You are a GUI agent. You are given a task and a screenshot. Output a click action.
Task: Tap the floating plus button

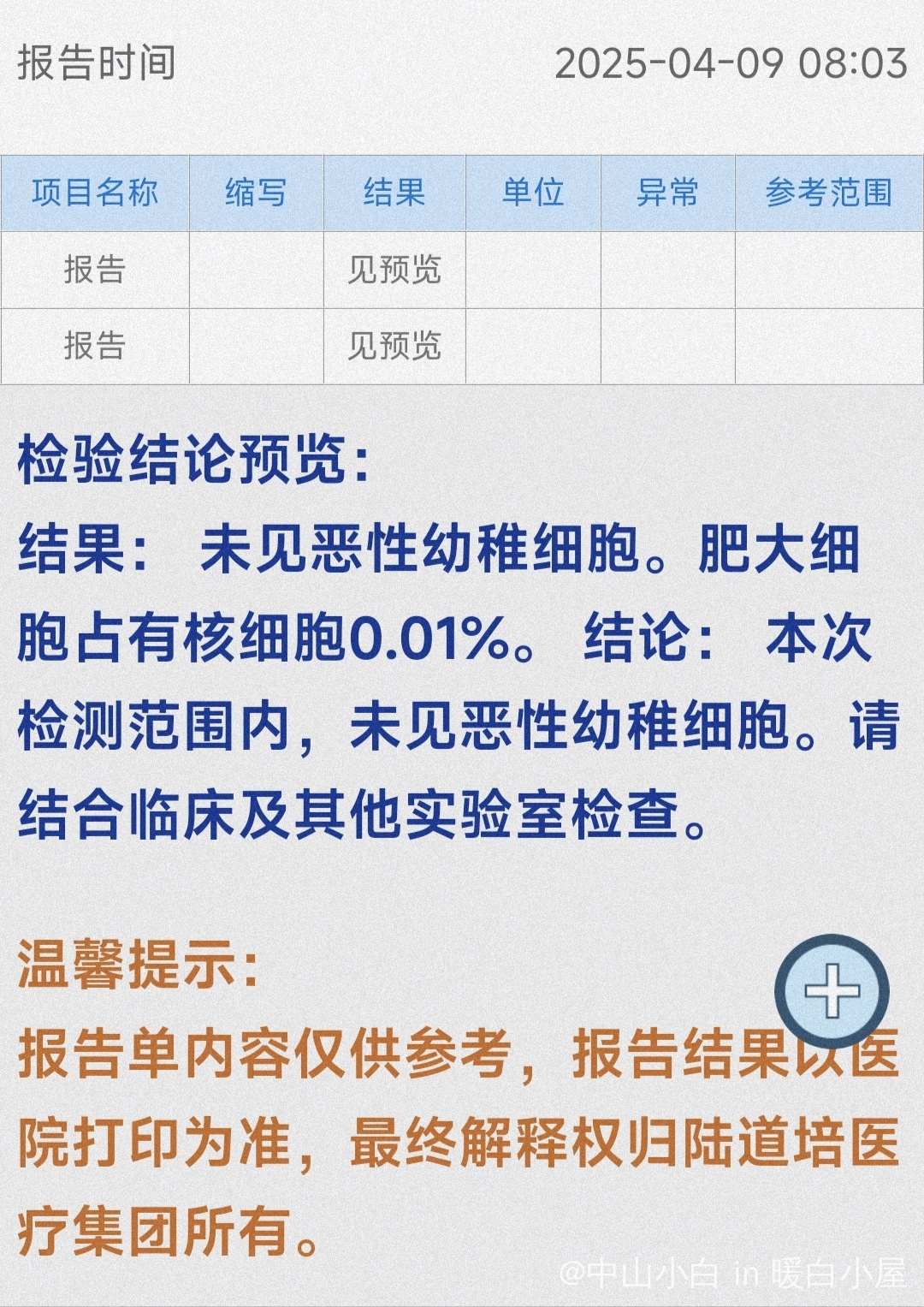point(832,991)
